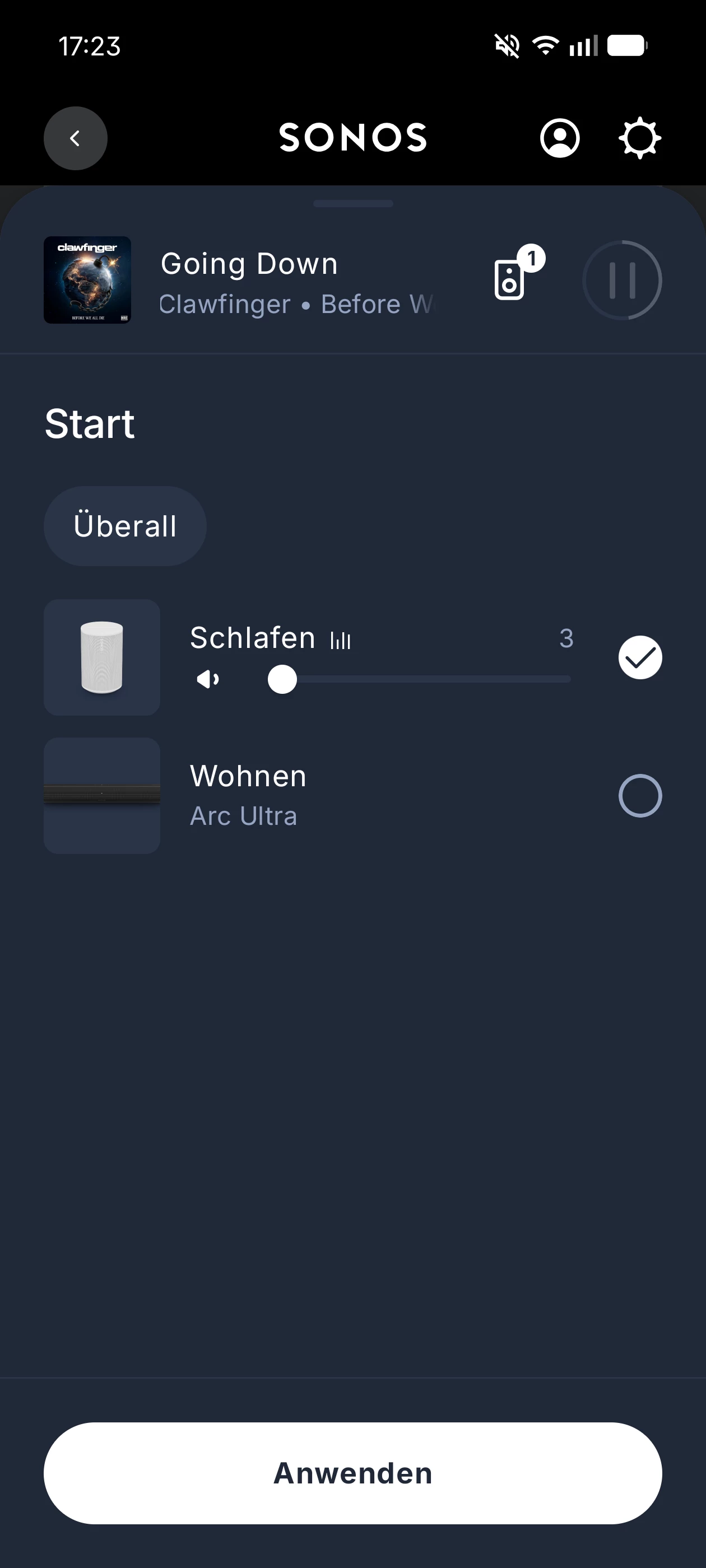
Task: Open the account profile icon
Action: coord(559,138)
